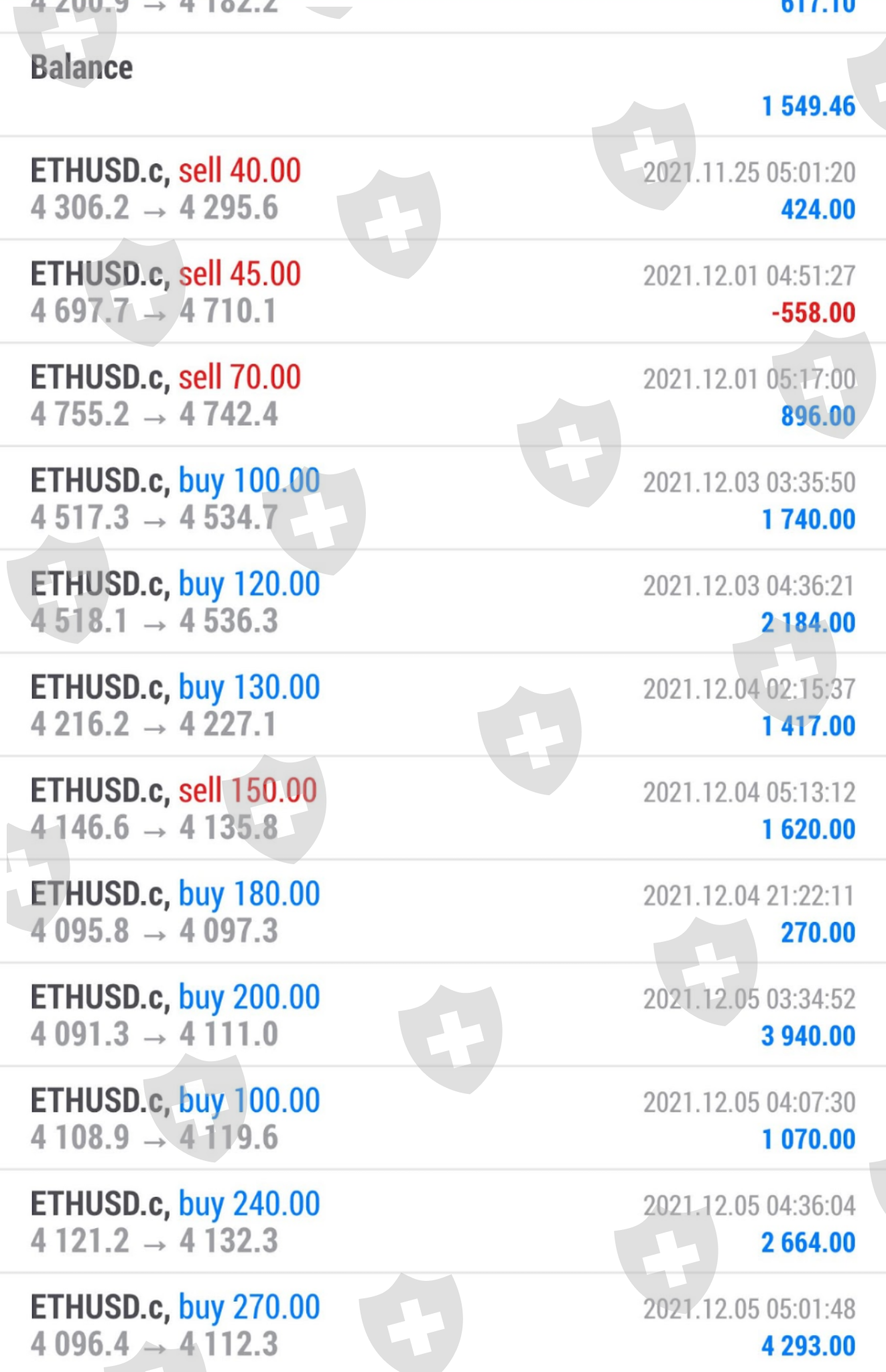Open the buy 100.00 trade with 1 740.00 profit

click(442, 499)
